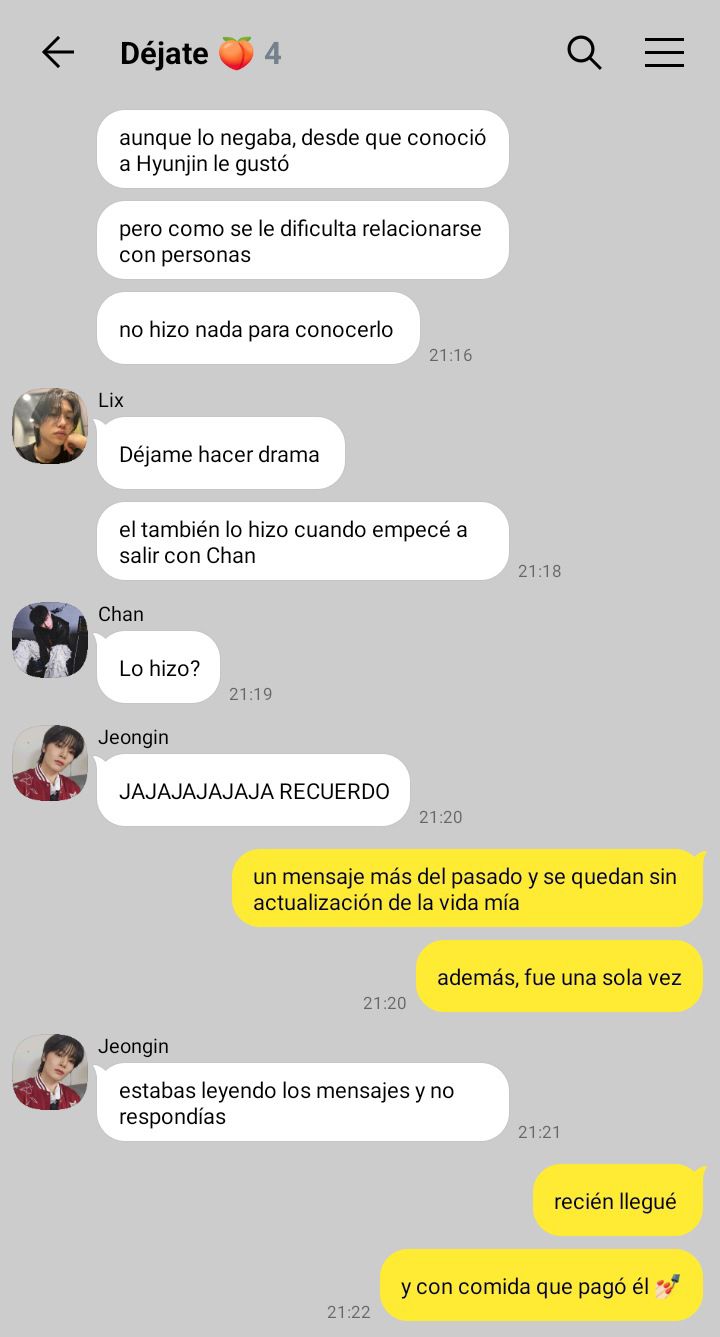Tap Jeongin's avatar beside JAJAJAJAJAJA RECUERDO
Screen dimensions: 720x1337
coord(50,763)
